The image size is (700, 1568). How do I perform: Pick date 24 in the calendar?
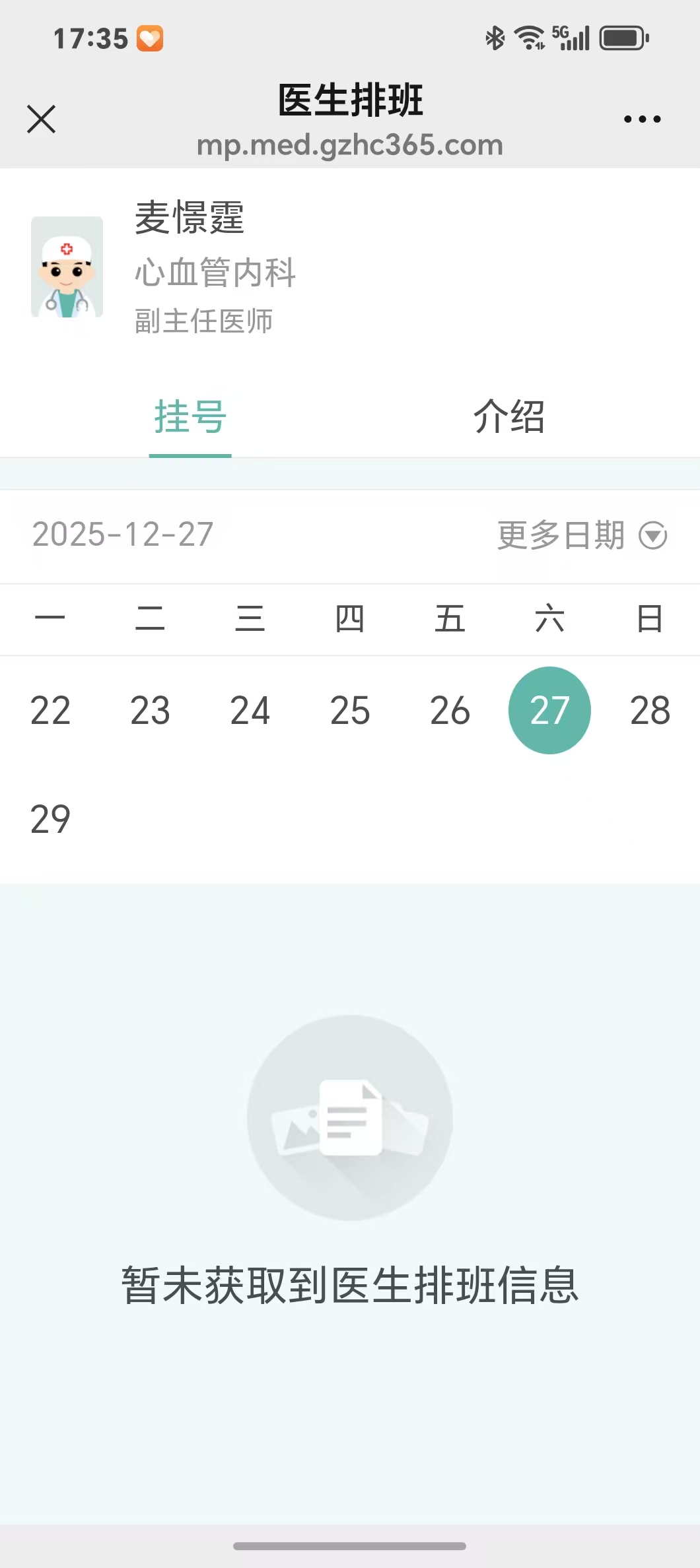pos(250,711)
